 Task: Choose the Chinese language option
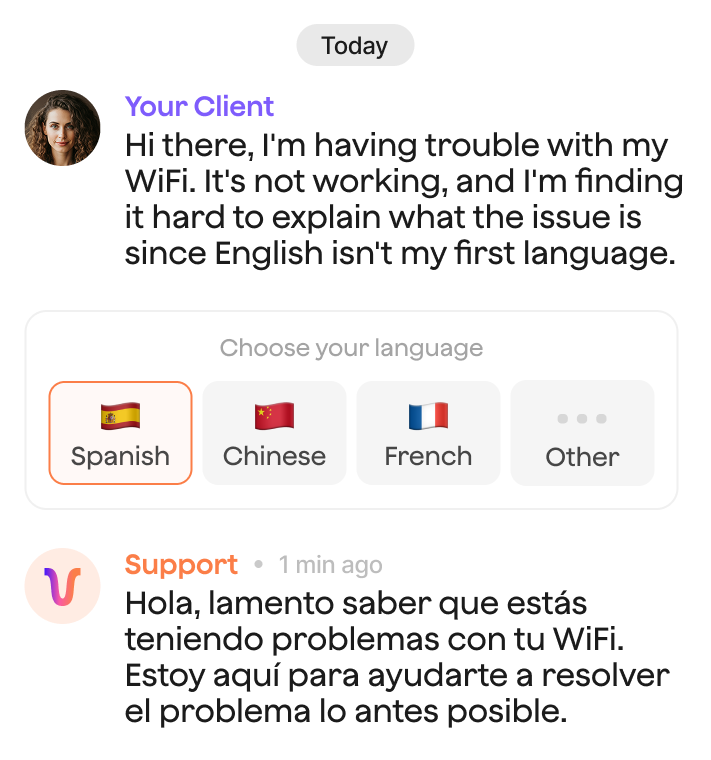pos(274,433)
